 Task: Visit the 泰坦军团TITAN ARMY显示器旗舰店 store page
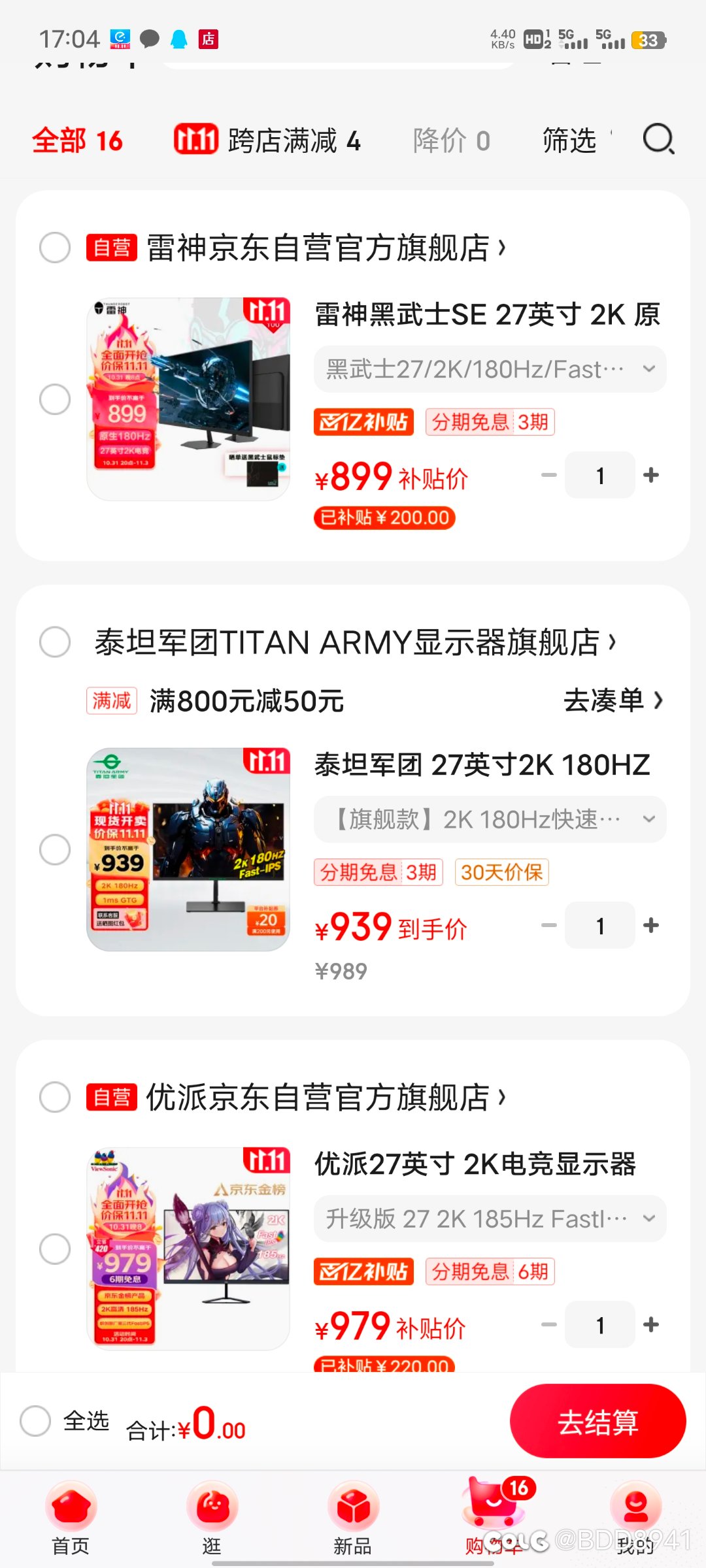(x=354, y=642)
